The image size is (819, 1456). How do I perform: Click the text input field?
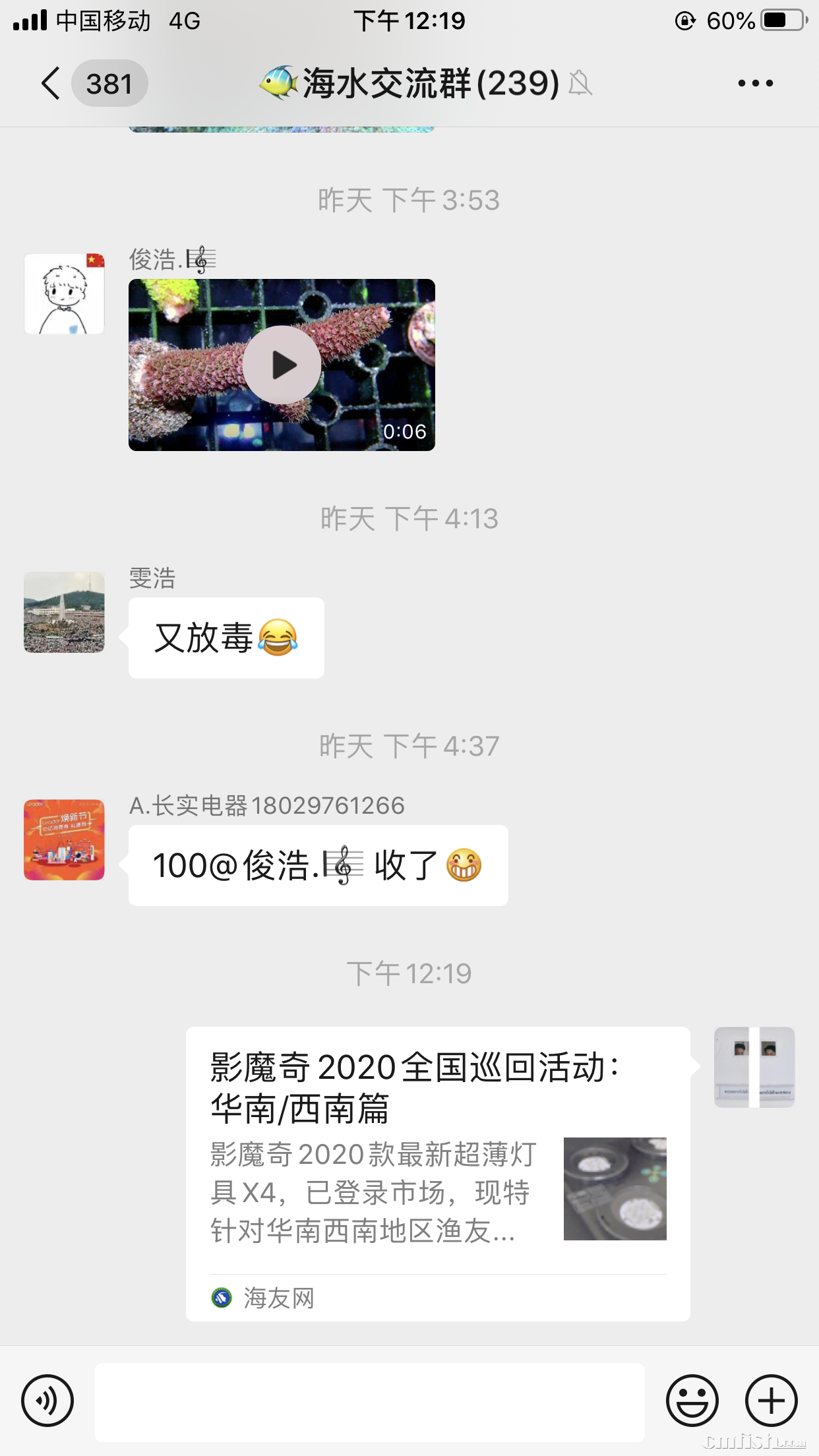(x=369, y=1401)
